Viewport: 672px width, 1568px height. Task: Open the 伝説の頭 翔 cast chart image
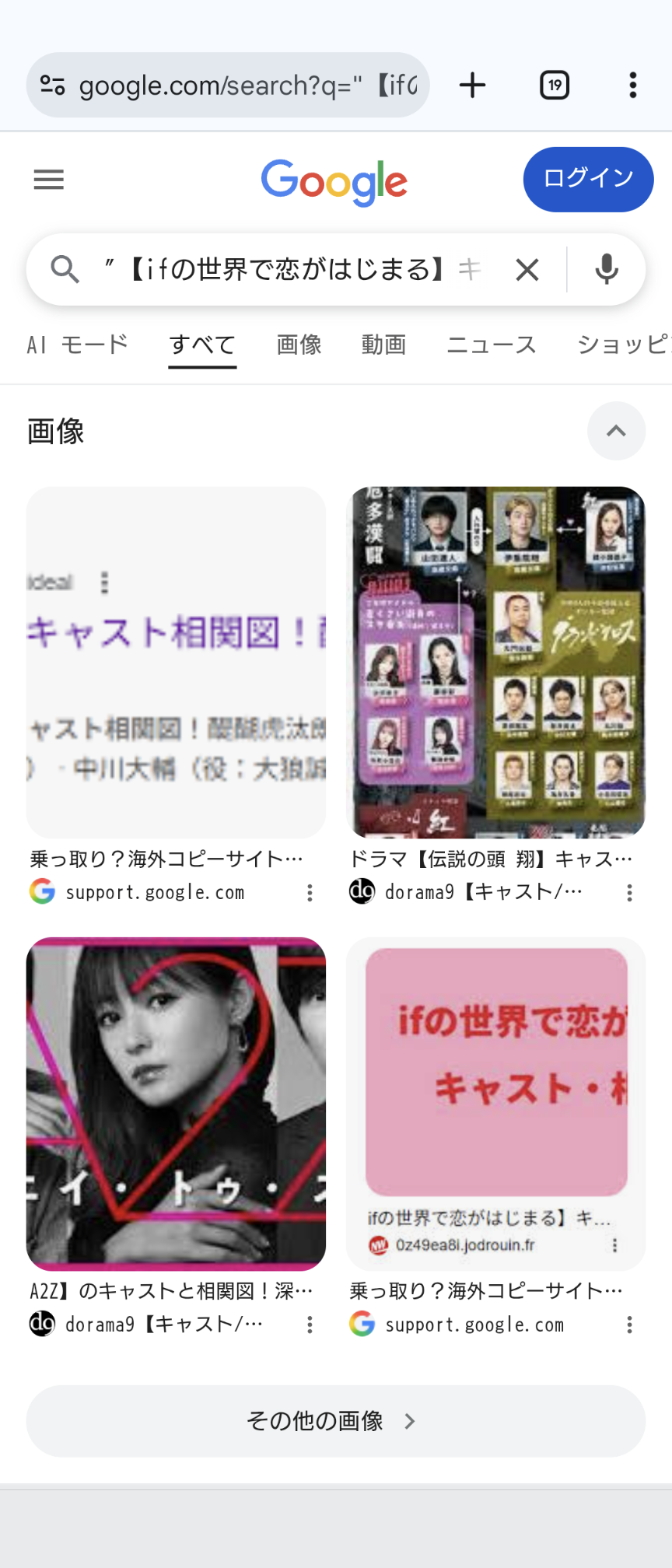point(495,662)
